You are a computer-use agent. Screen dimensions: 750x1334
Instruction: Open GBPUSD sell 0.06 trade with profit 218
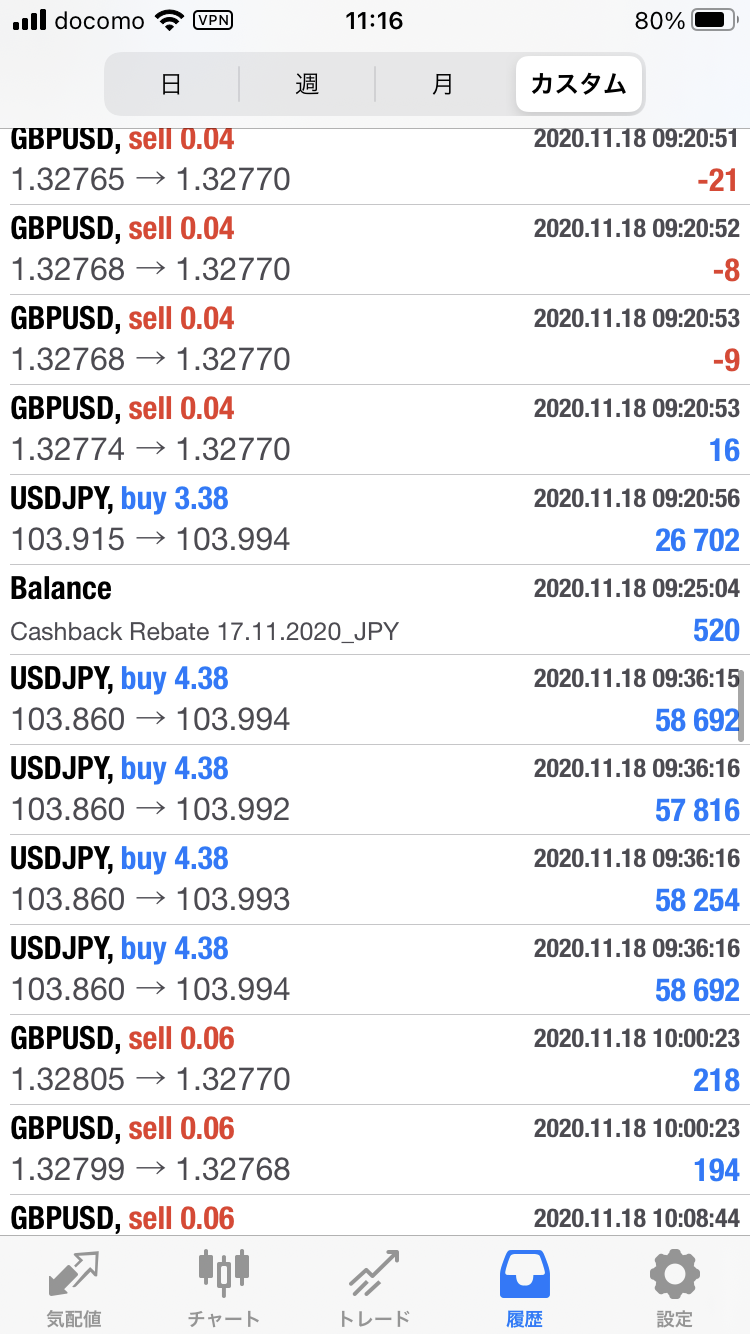(x=375, y=1060)
